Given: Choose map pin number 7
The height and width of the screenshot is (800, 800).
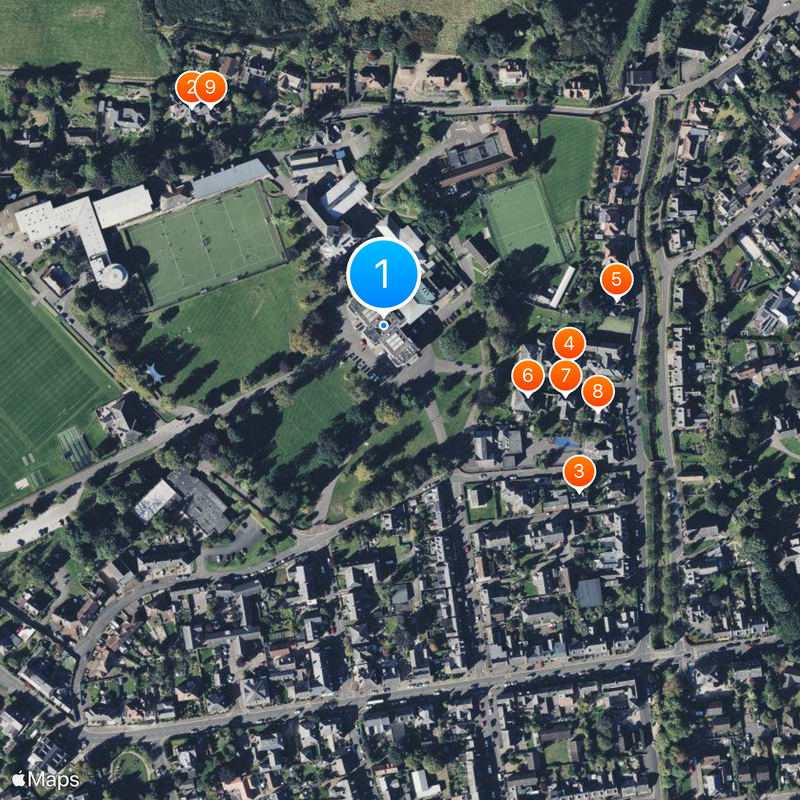Looking at the screenshot, I should [565, 376].
